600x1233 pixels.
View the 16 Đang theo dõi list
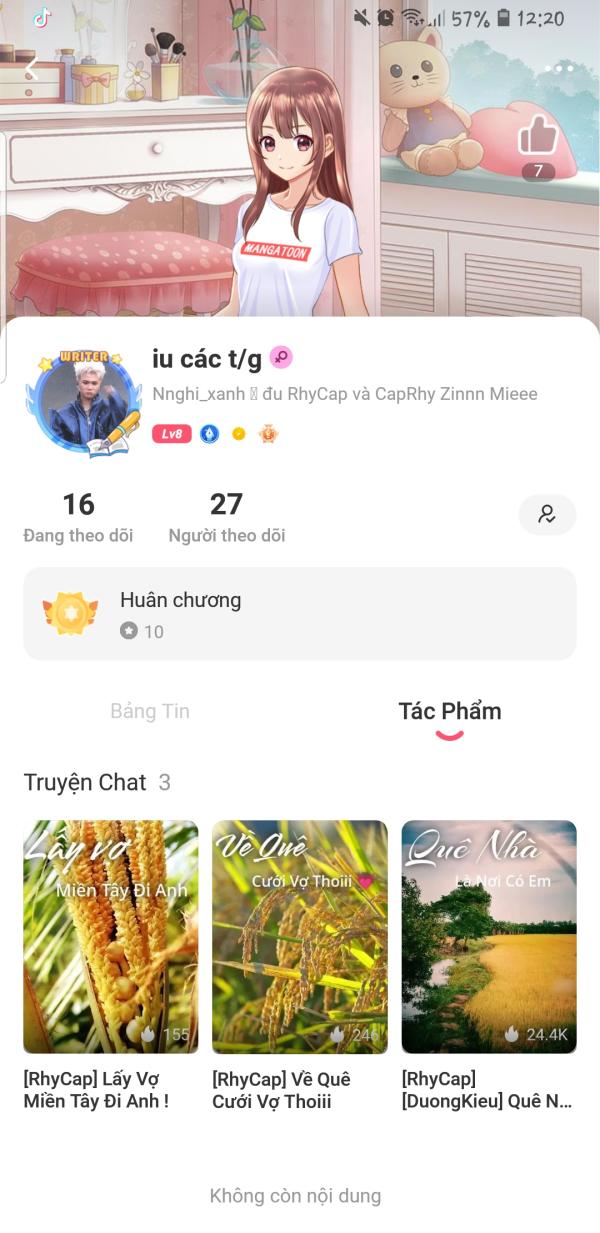point(78,517)
